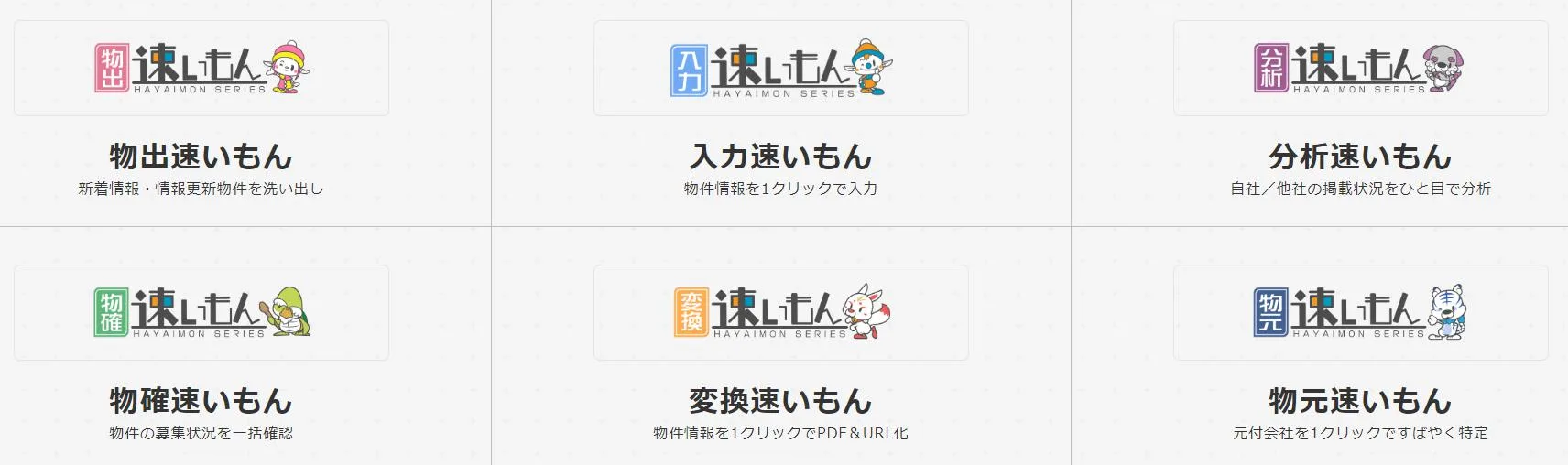Screen dimensions: 1568x465
Task: Select the 入力速いもん product card
Action: (x=780, y=157)
